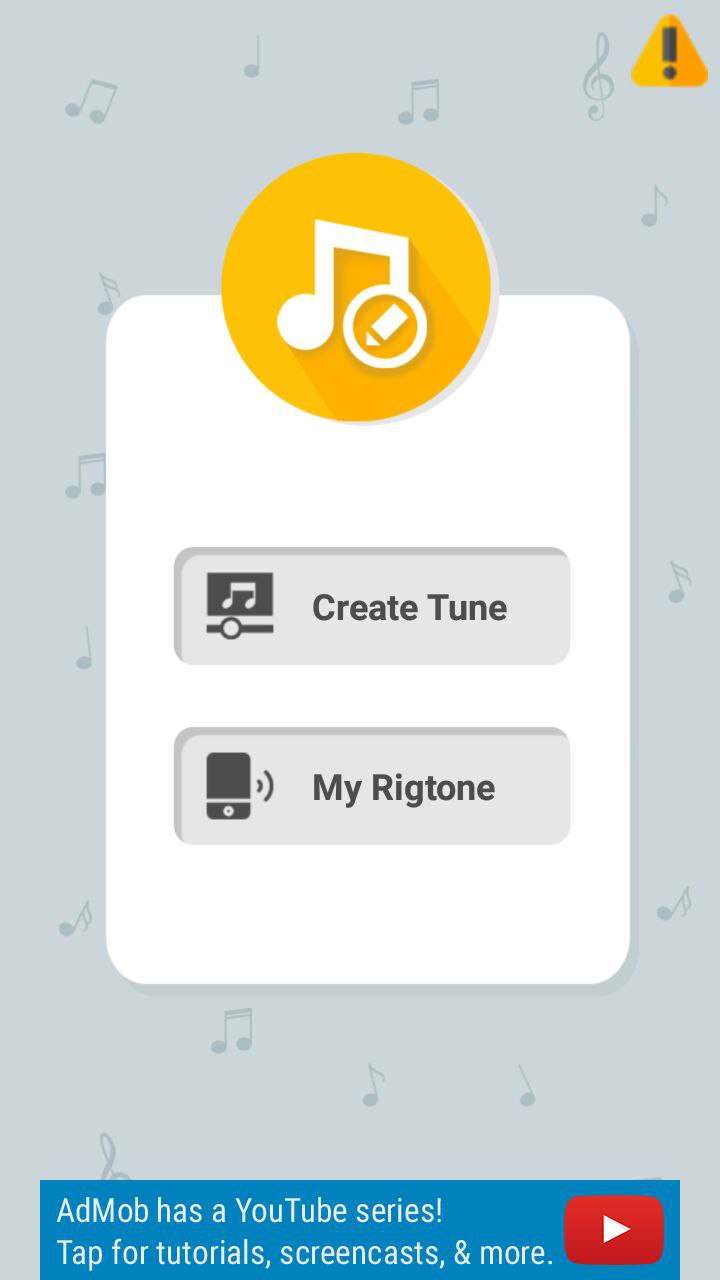This screenshot has height=1280, width=720.
Task: Tap the yellow warning triangle icon
Action: [x=669, y=52]
